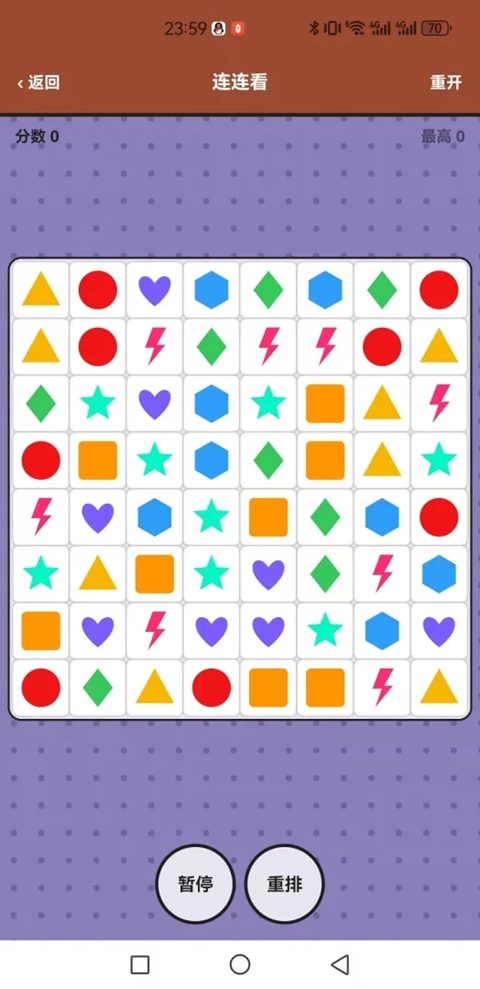Choose the teal star in the second-to-last row
The image size is (480, 989).
coord(325,631)
